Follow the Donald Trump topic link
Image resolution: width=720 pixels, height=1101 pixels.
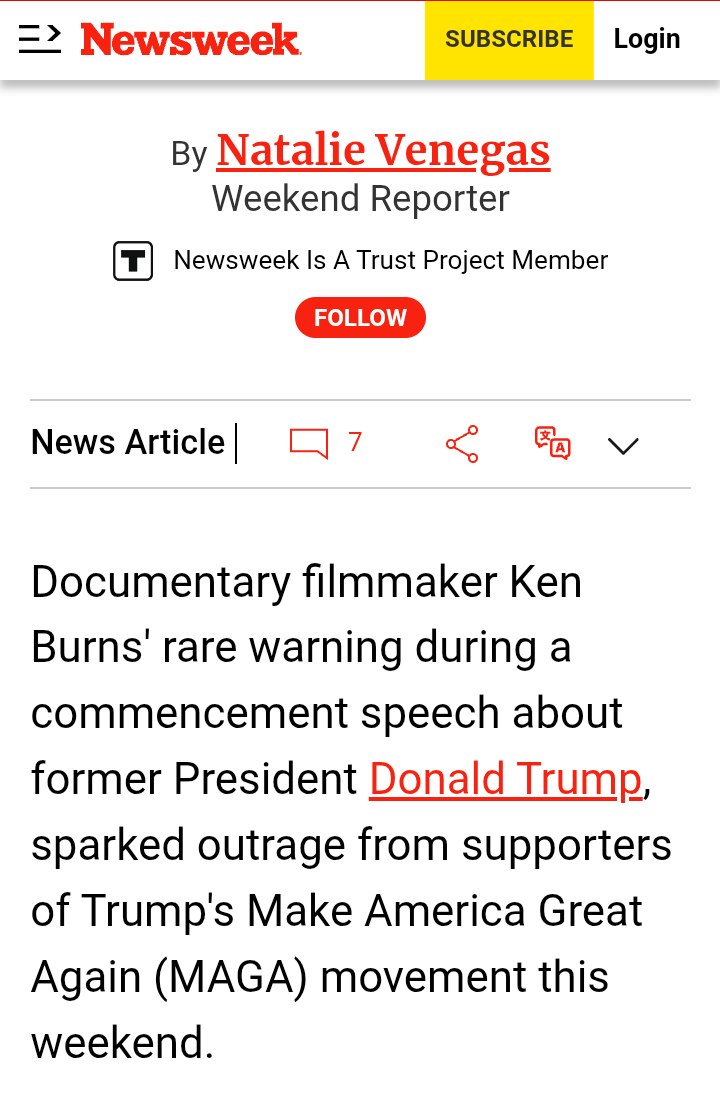(x=506, y=779)
